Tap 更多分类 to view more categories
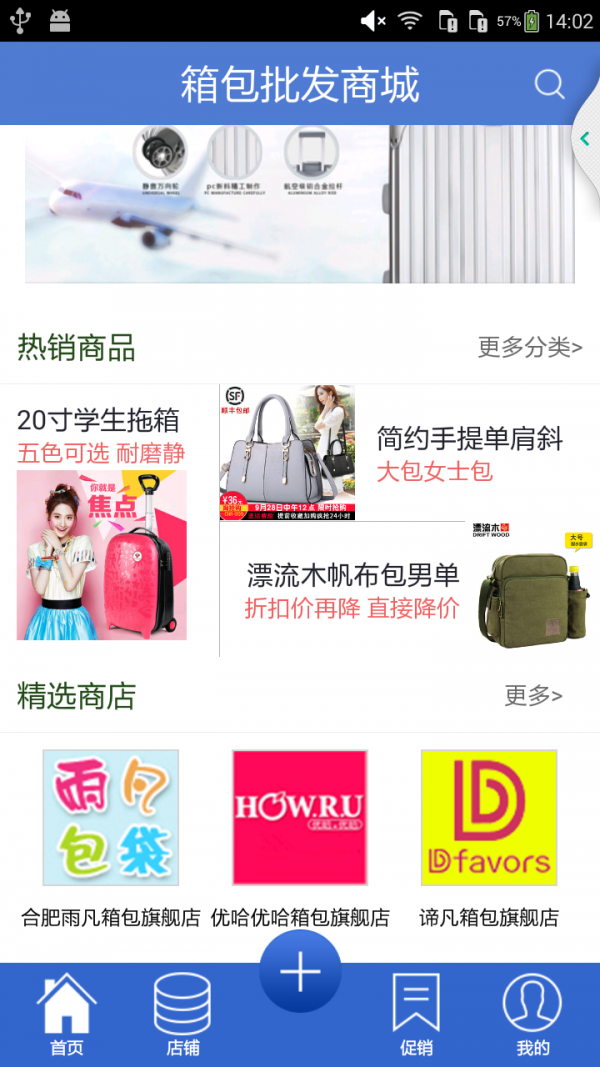Screen dimensions: 600x1067 (x=530, y=347)
